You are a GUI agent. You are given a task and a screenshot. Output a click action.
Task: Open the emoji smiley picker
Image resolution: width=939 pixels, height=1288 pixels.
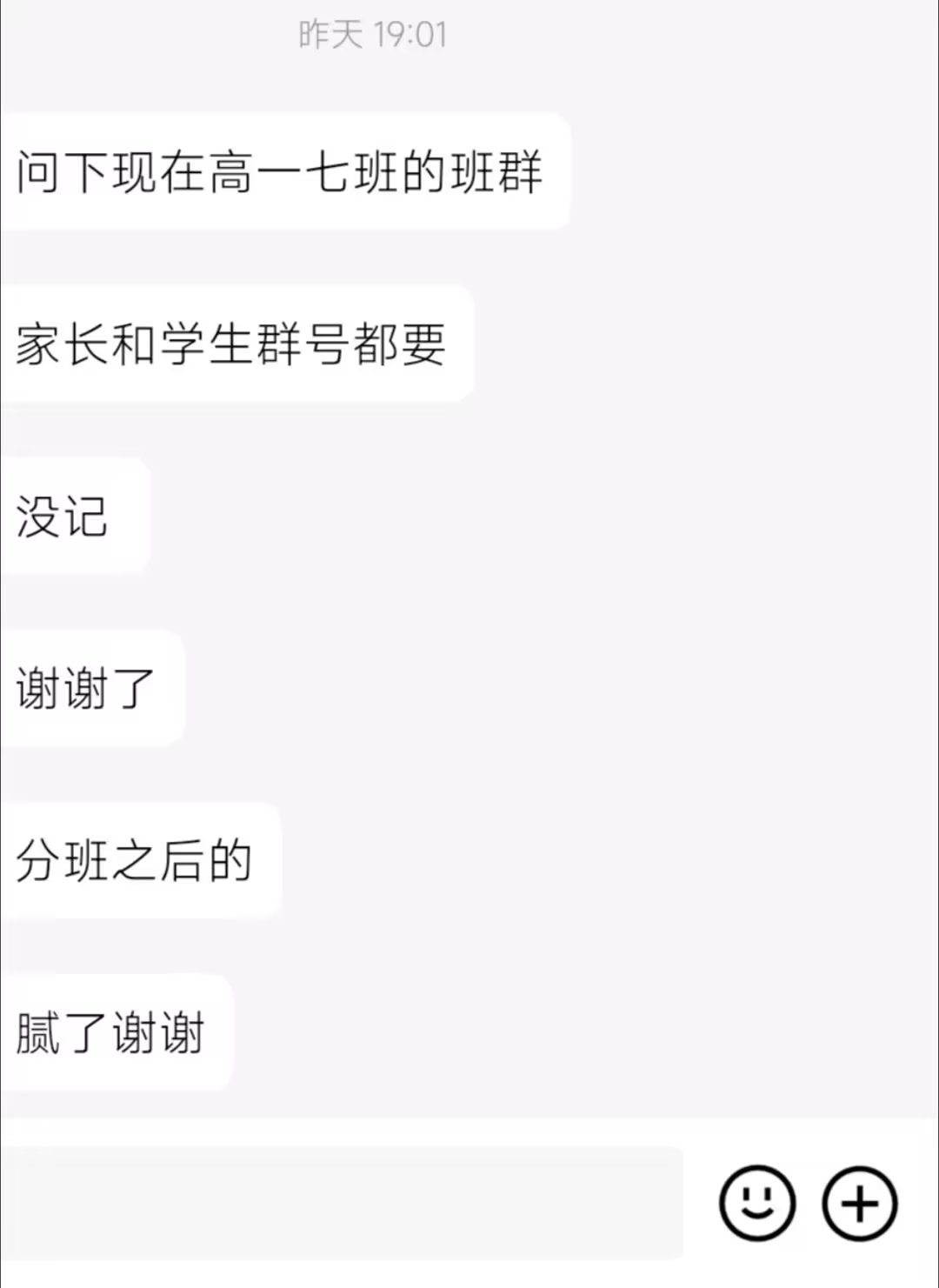756,1203
